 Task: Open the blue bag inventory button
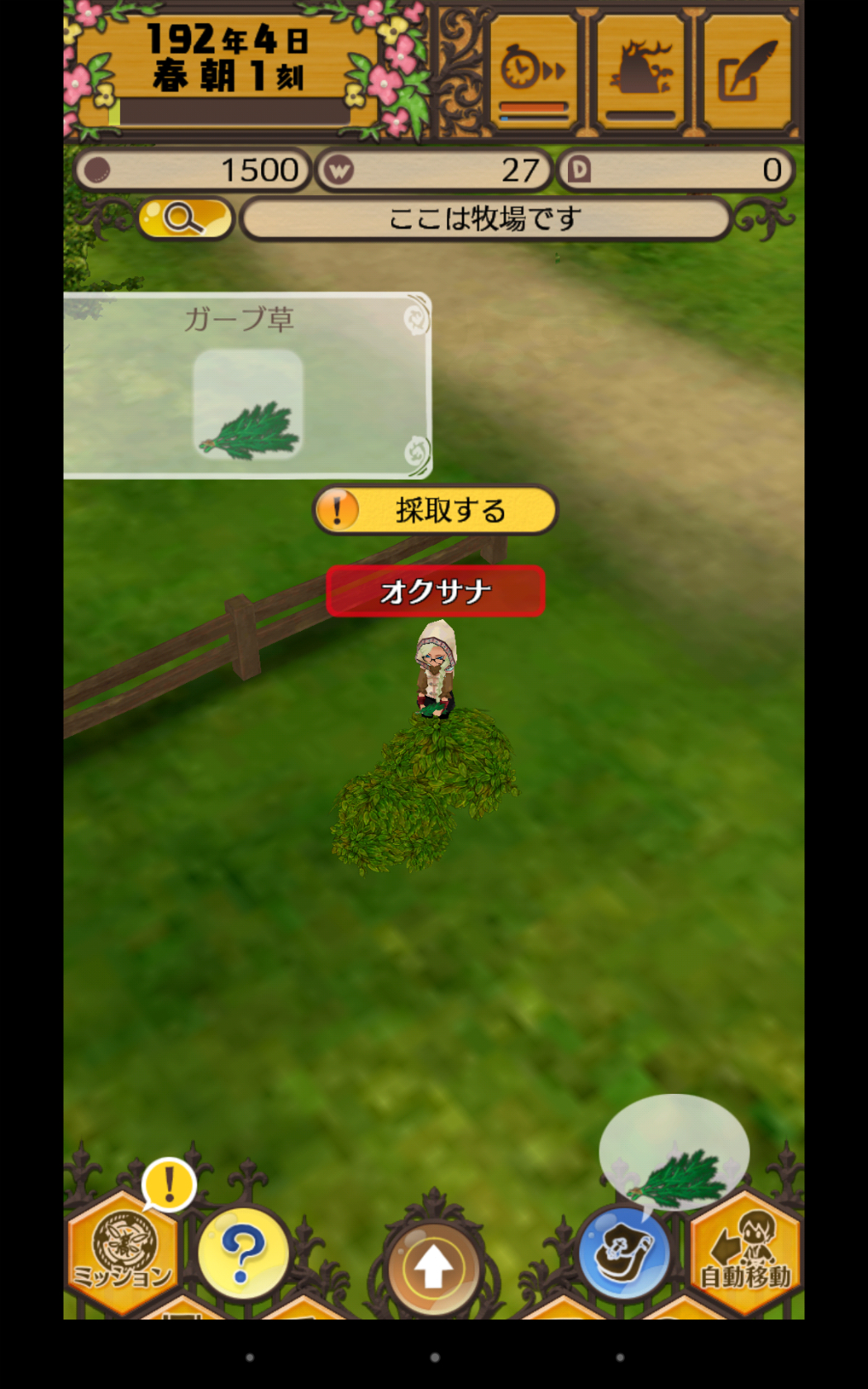pyautogui.click(x=624, y=1254)
